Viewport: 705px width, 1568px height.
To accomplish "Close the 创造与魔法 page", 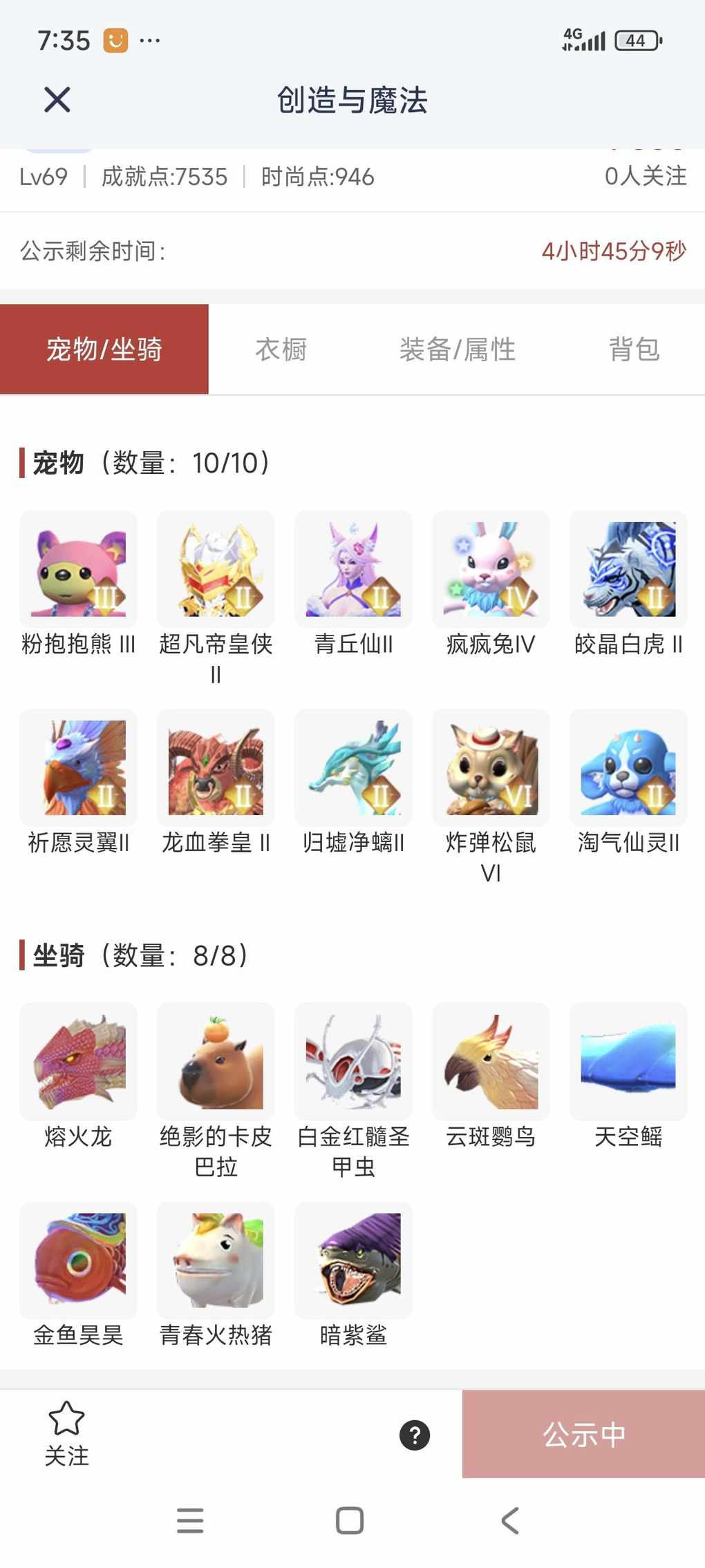I will pyautogui.click(x=57, y=99).
